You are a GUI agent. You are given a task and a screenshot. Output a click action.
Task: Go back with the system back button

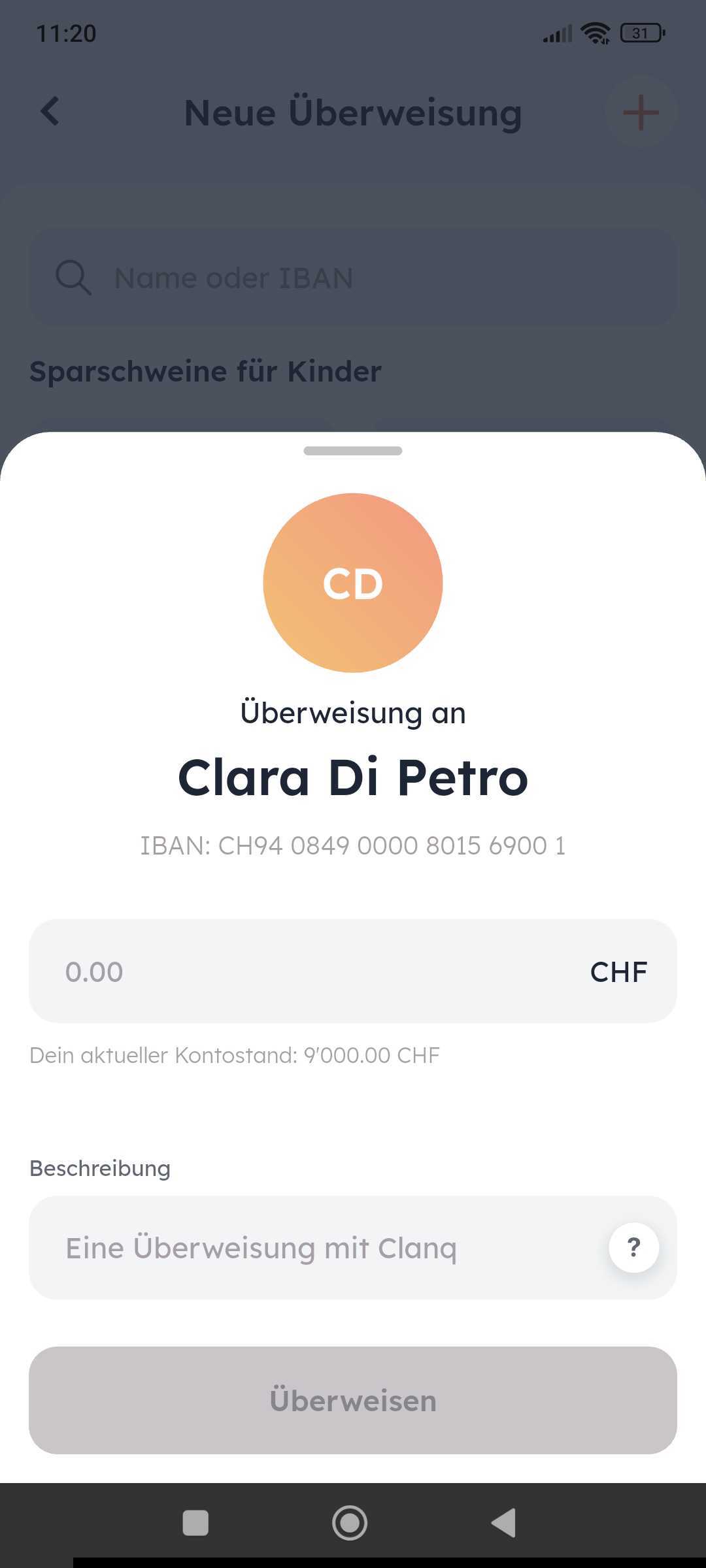point(504,1523)
